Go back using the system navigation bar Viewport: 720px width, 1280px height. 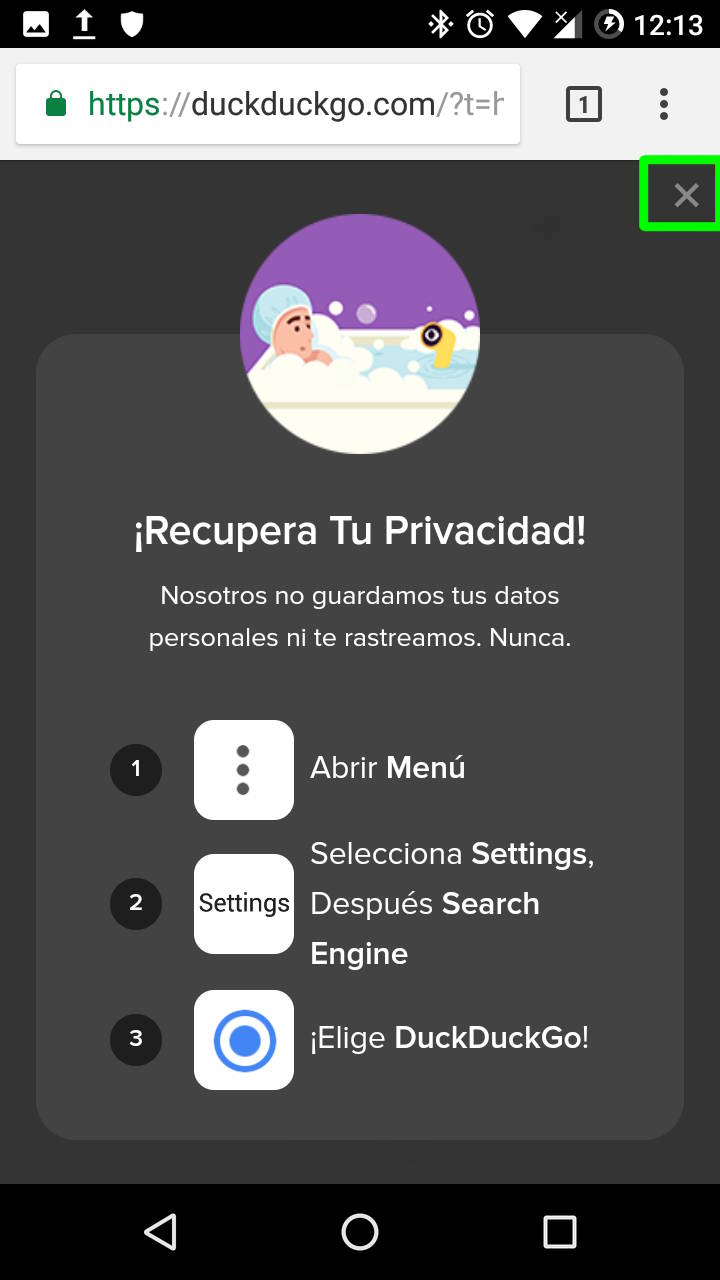click(160, 1232)
